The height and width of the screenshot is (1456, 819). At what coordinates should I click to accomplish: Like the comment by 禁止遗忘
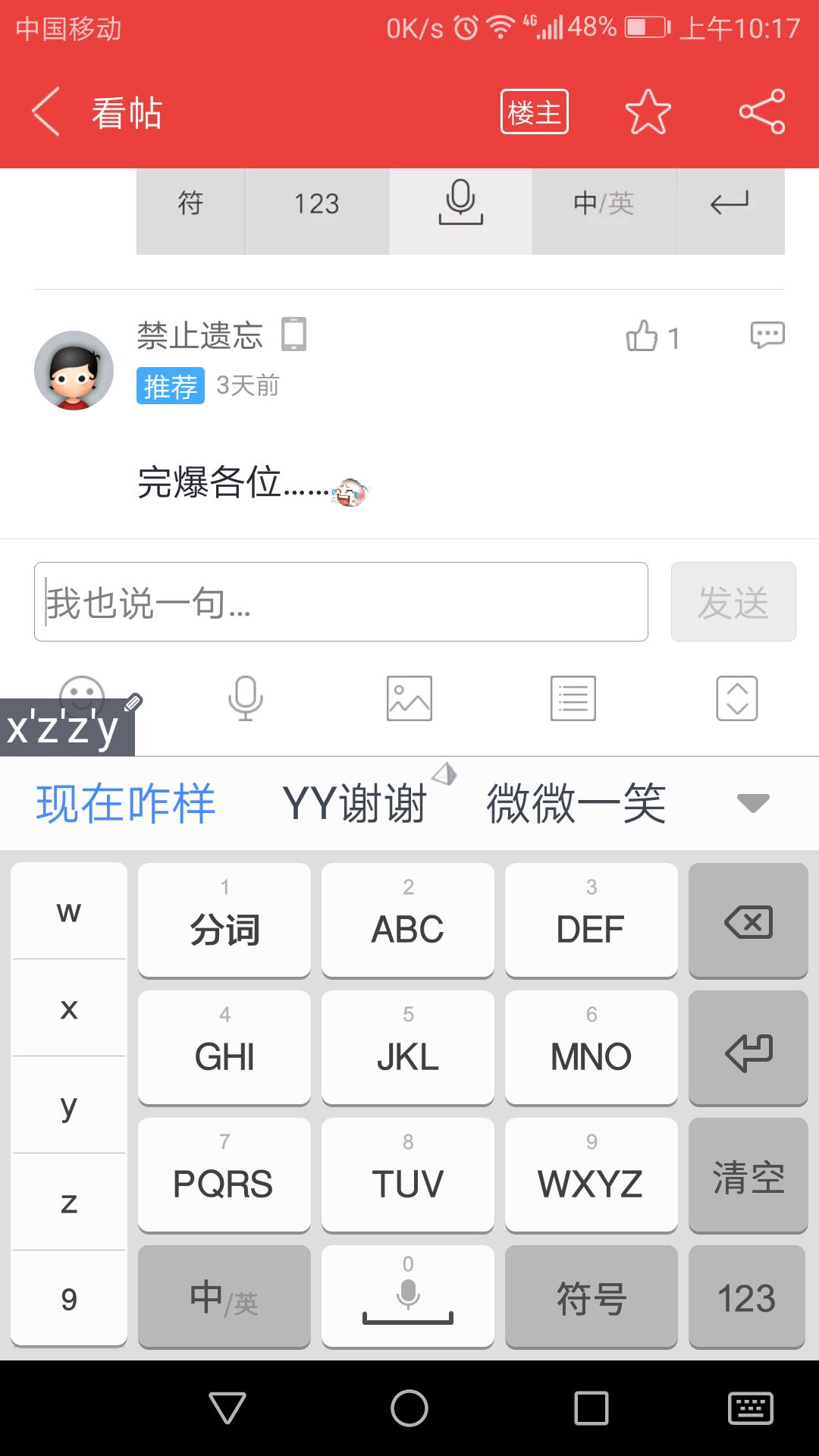click(x=643, y=336)
